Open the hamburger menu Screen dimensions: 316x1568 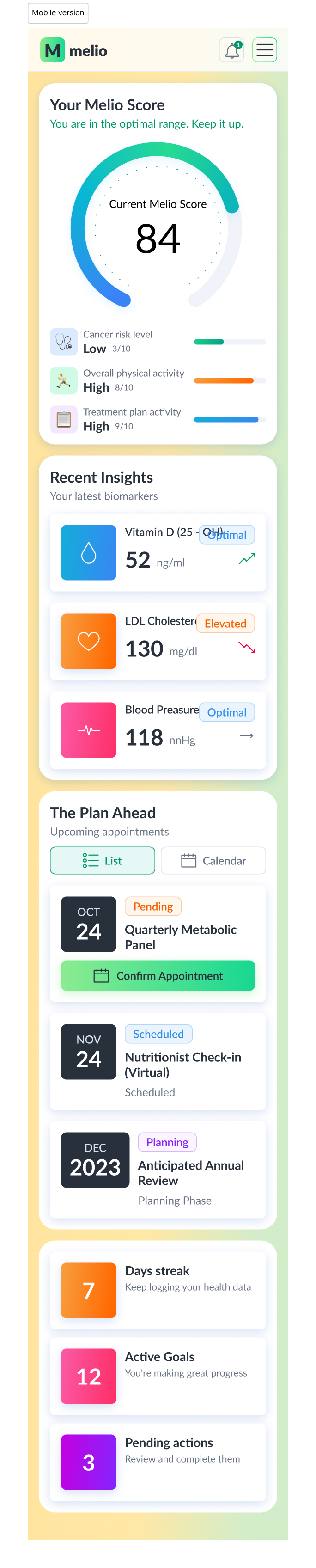coord(264,50)
